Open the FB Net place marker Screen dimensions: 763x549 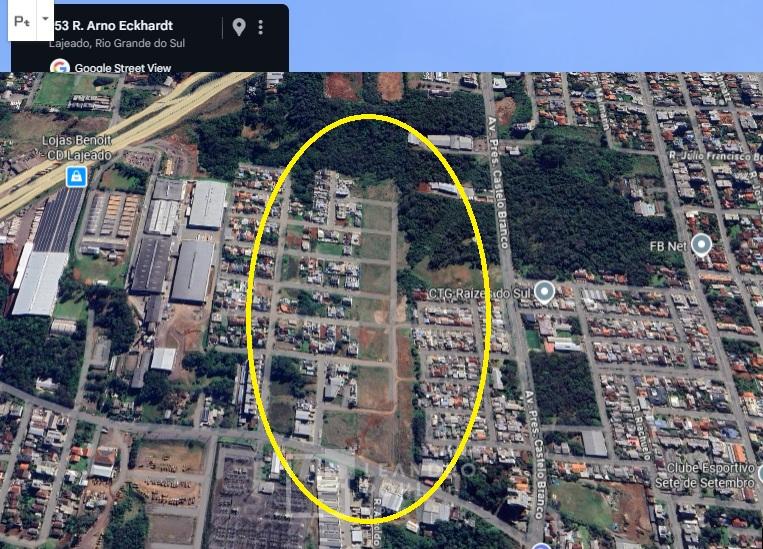point(702,244)
